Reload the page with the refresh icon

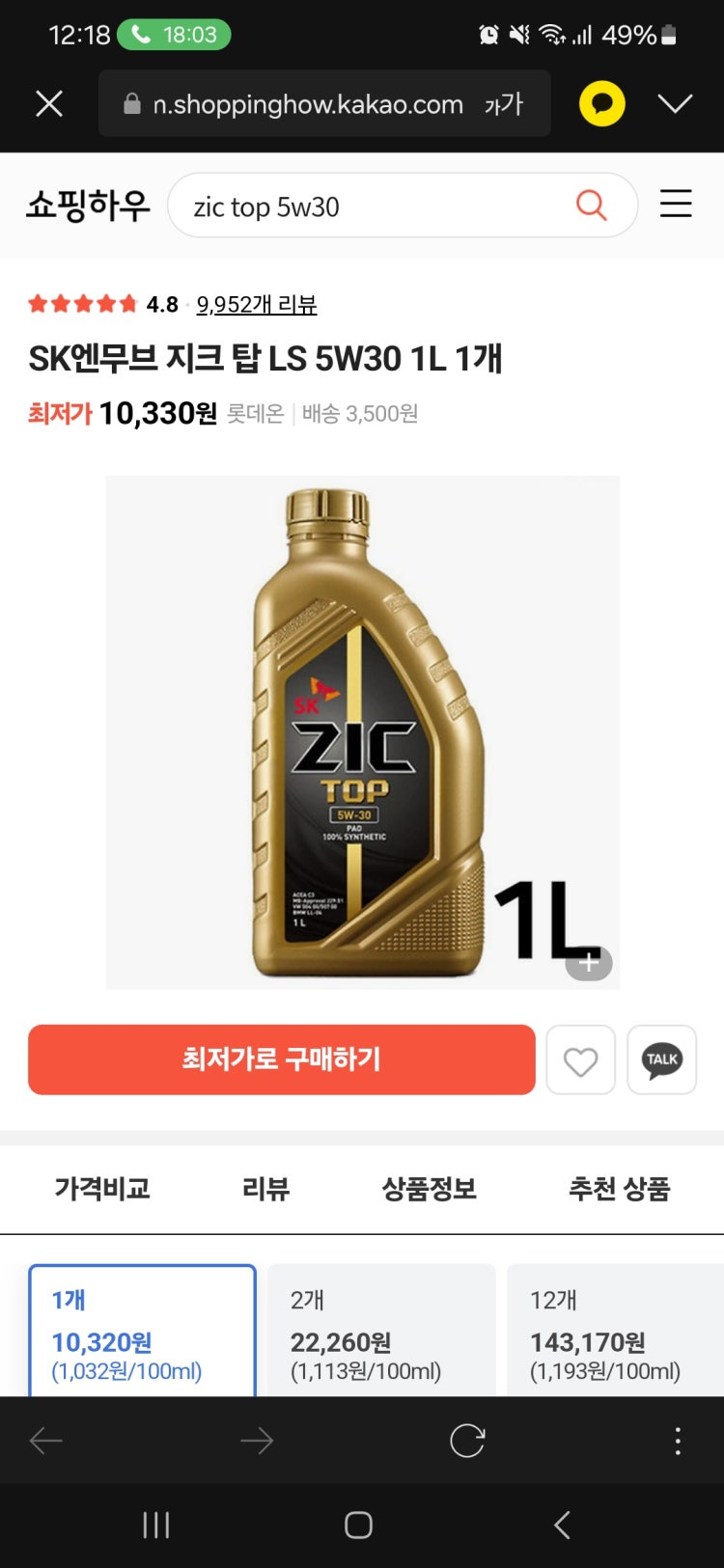[x=467, y=1441]
